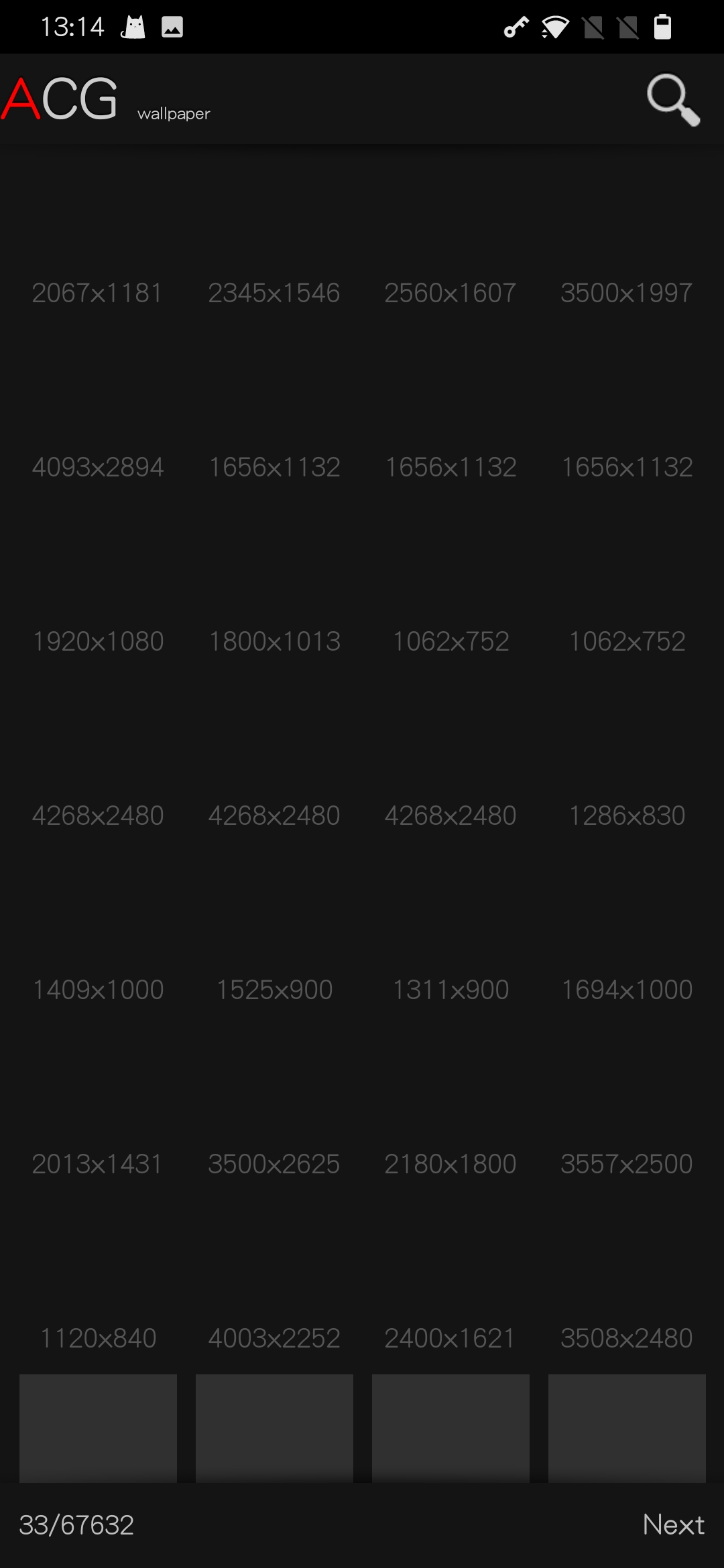View the 3500x2625 wallpaper
The width and height of the screenshot is (724, 1568).
pos(274,1164)
